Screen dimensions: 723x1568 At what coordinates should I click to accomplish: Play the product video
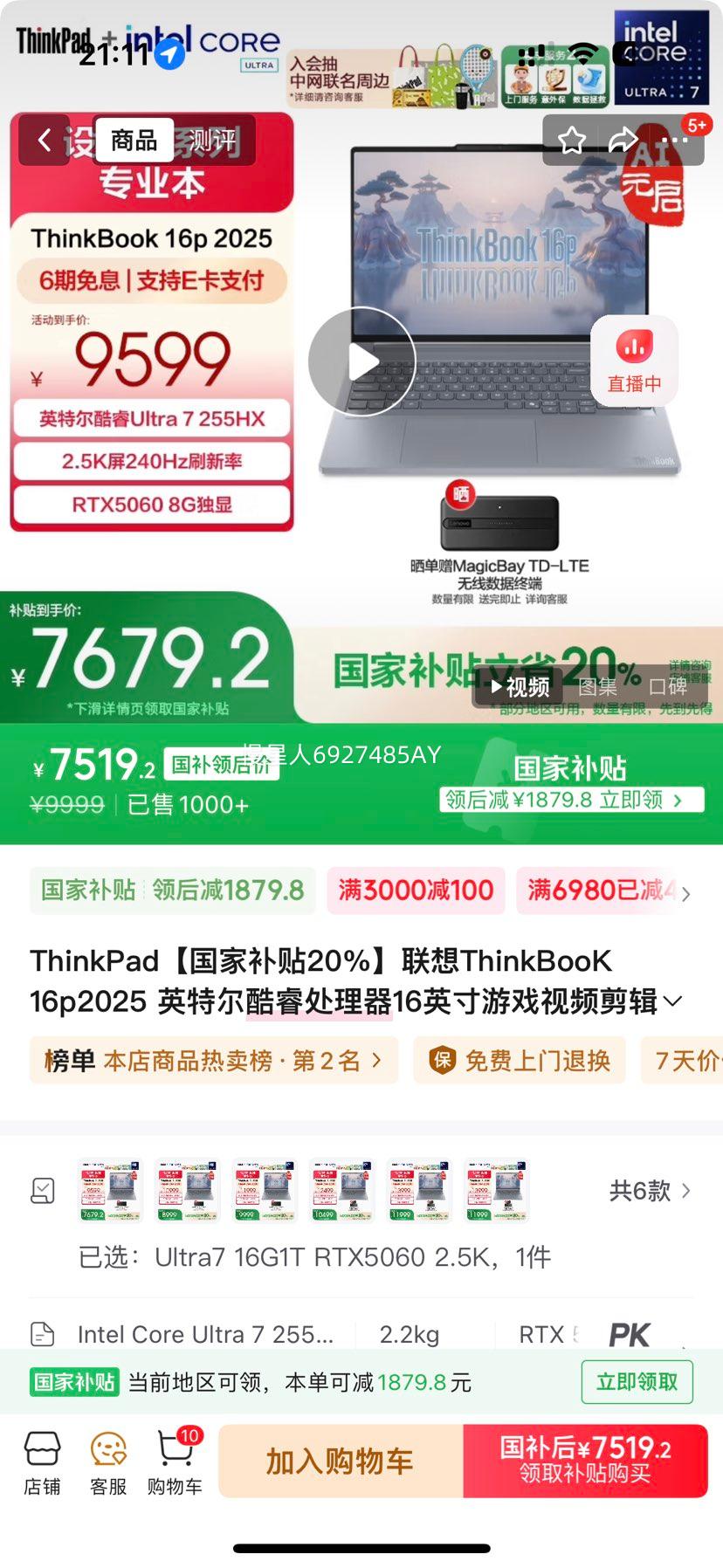pos(361,361)
